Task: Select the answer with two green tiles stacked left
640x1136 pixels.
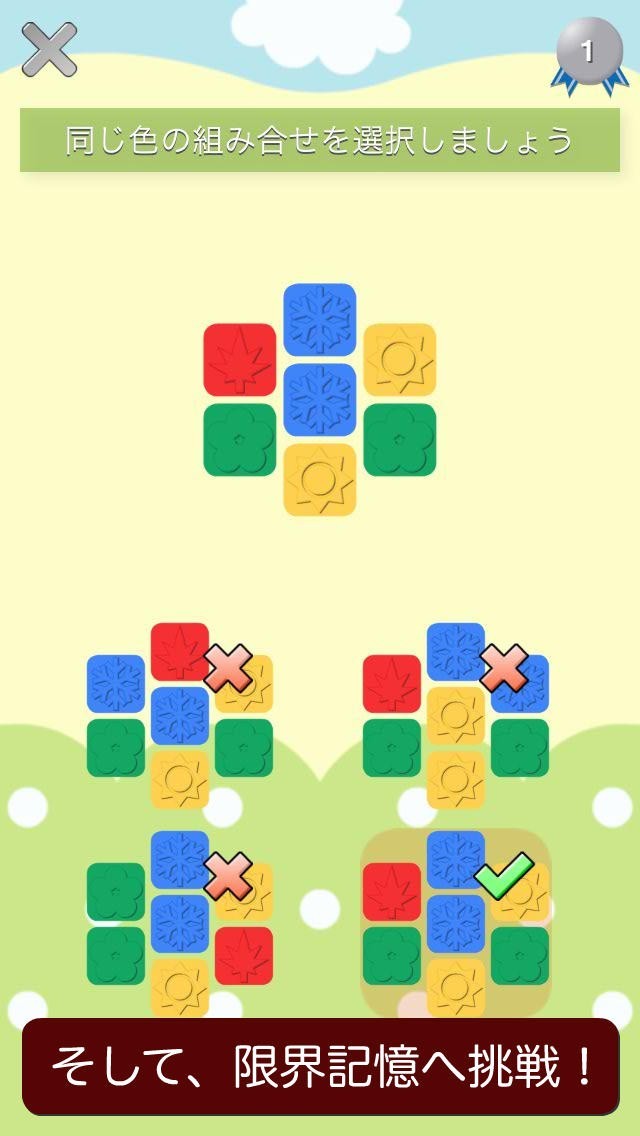Action: tap(179, 922)
